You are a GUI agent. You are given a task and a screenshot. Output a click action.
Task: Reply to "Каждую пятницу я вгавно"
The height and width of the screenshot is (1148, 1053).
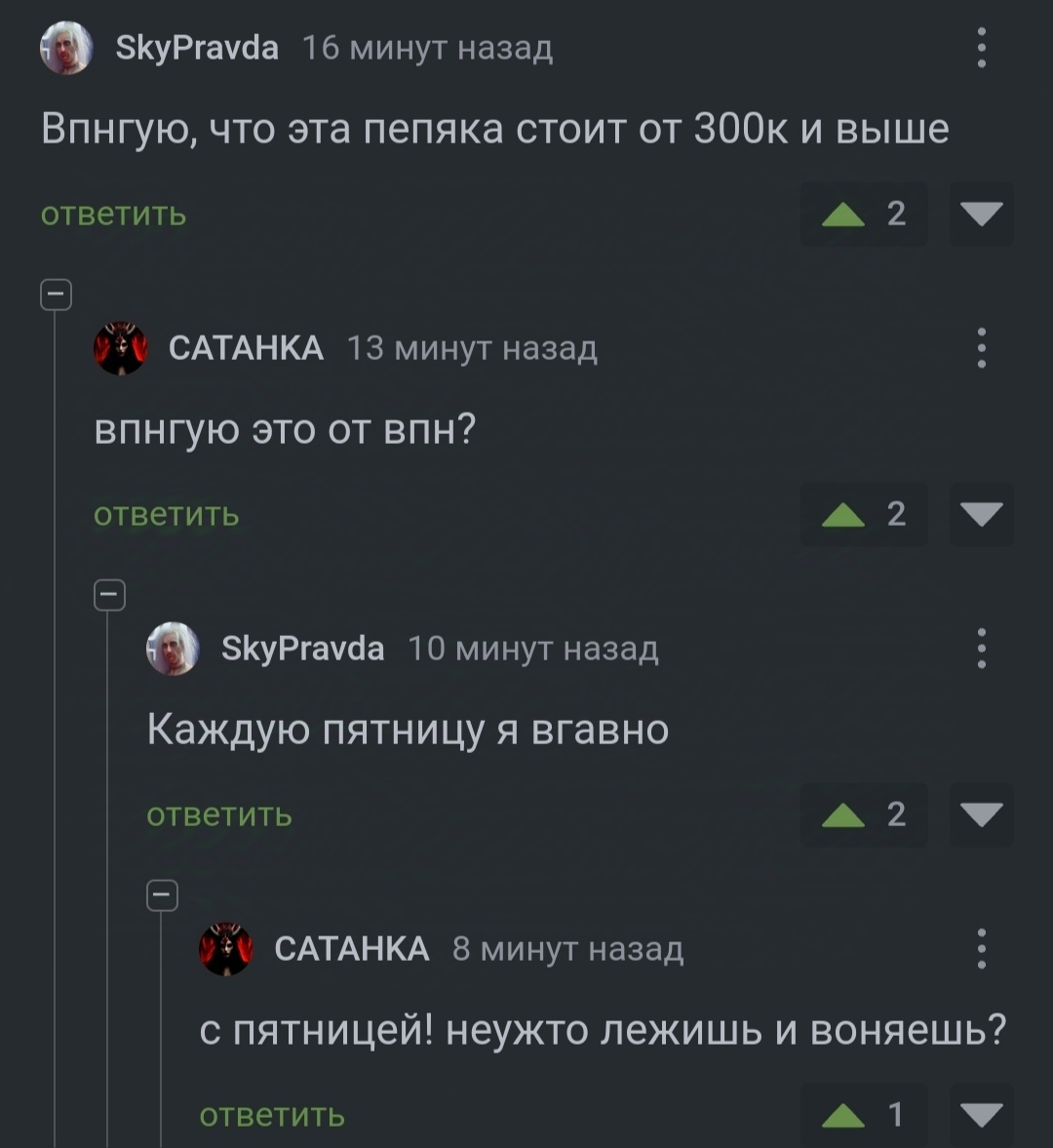(x=218, y=814)
